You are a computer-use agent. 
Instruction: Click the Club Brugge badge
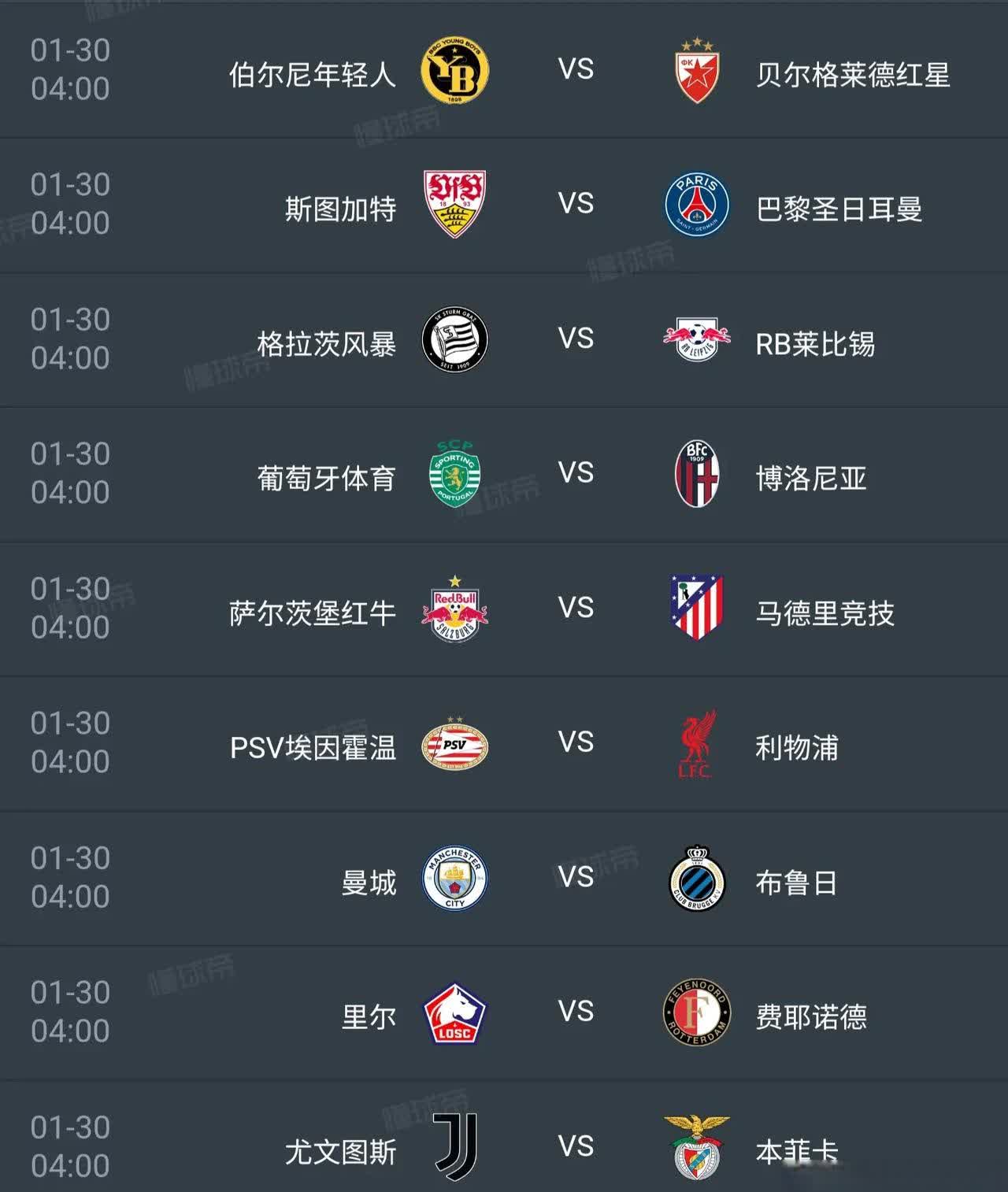[696, 881]
